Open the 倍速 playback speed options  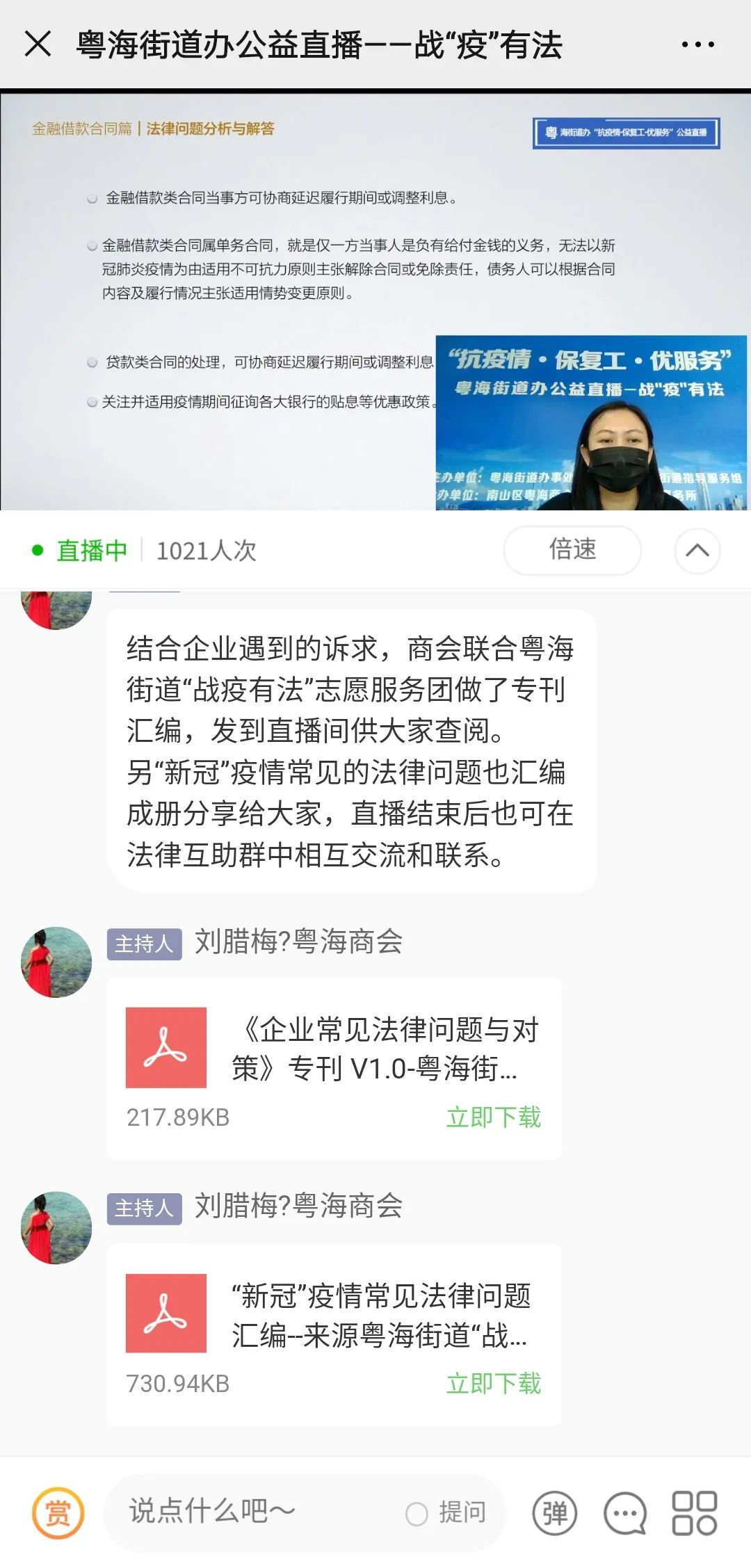point(572,550)
